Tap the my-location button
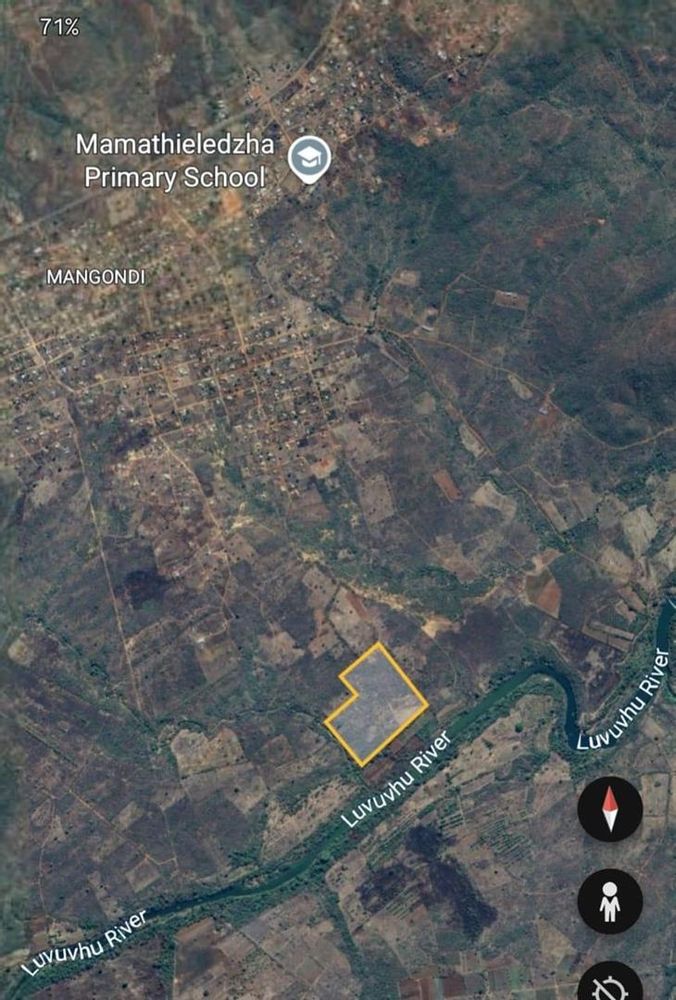 click(x=610, y=985)
